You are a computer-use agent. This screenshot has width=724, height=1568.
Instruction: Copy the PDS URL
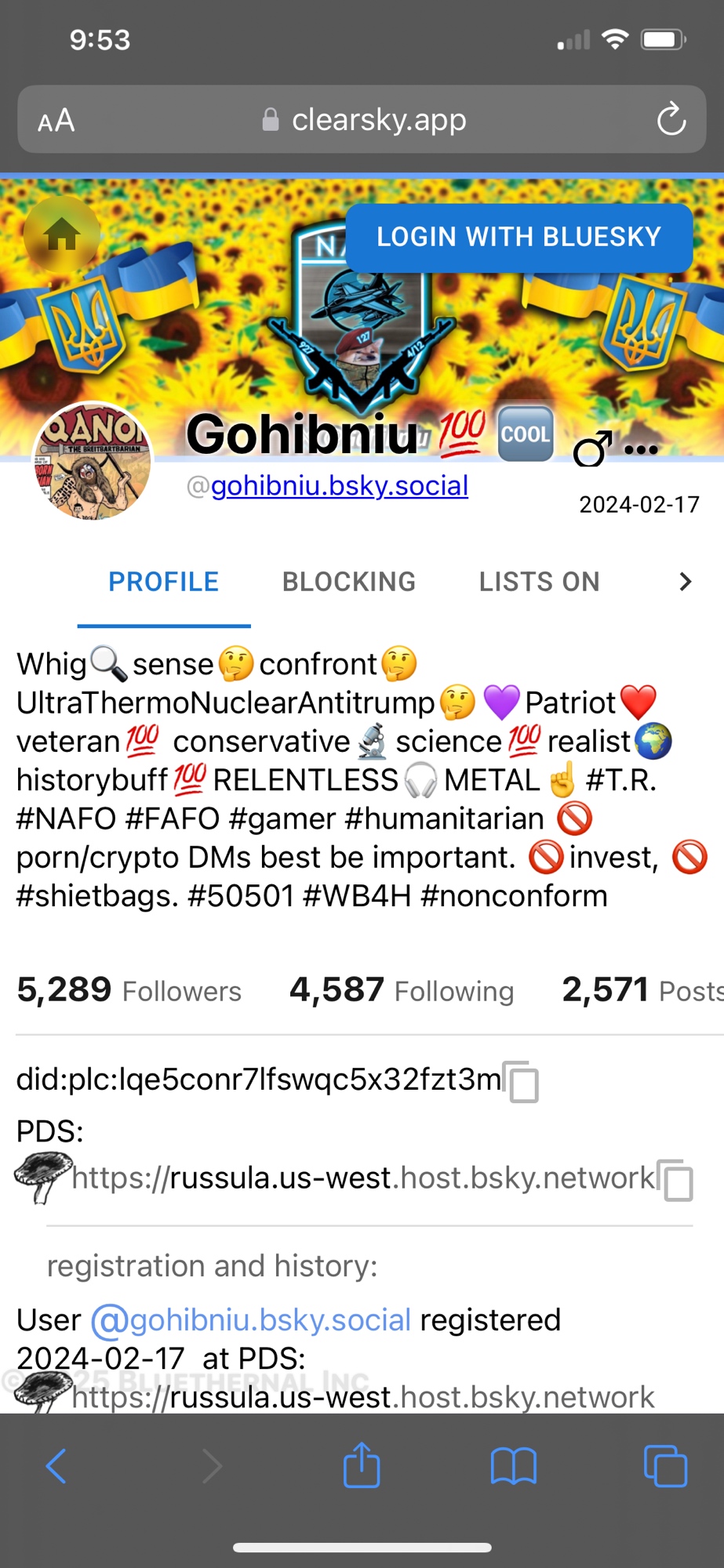(677, 1181)
